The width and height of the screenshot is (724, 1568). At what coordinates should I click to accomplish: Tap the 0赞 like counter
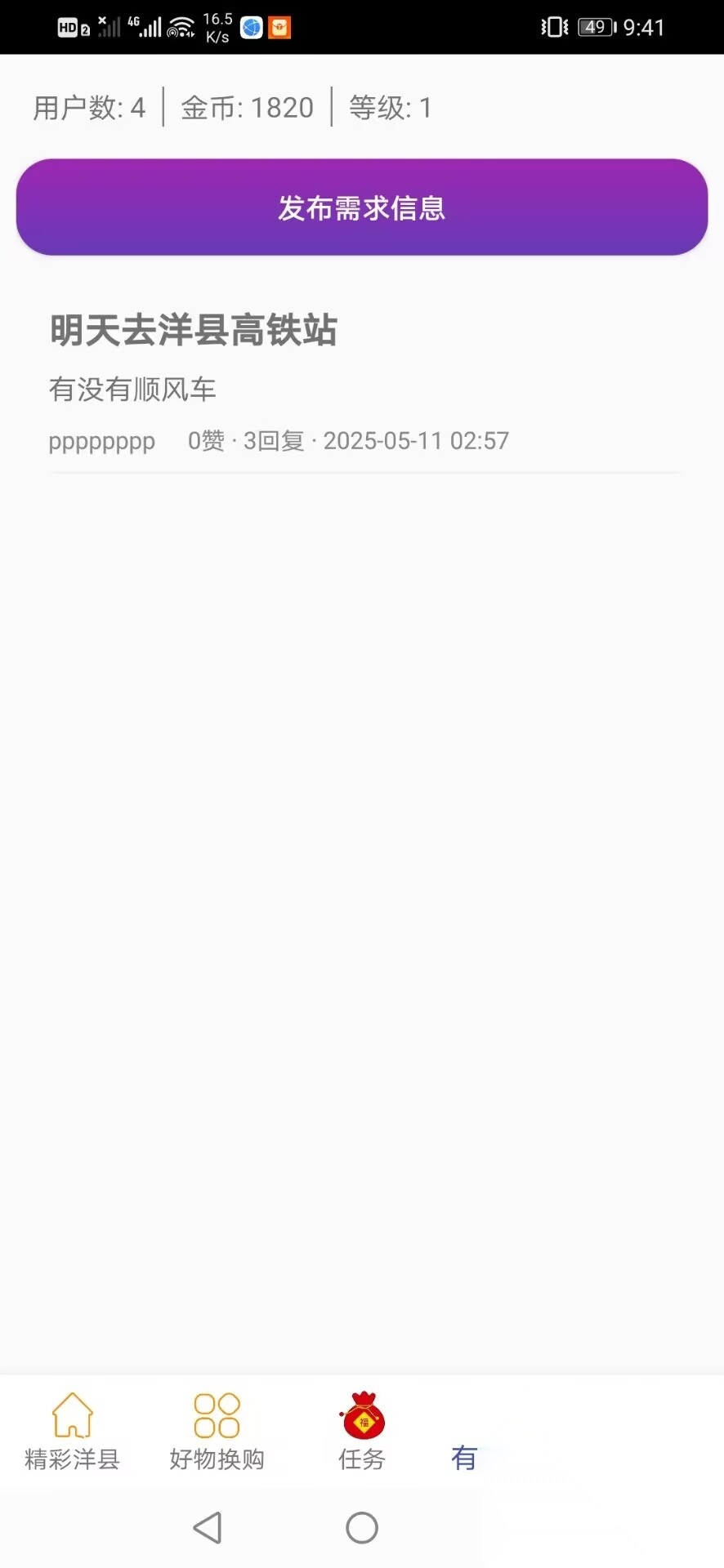[204, 441]
